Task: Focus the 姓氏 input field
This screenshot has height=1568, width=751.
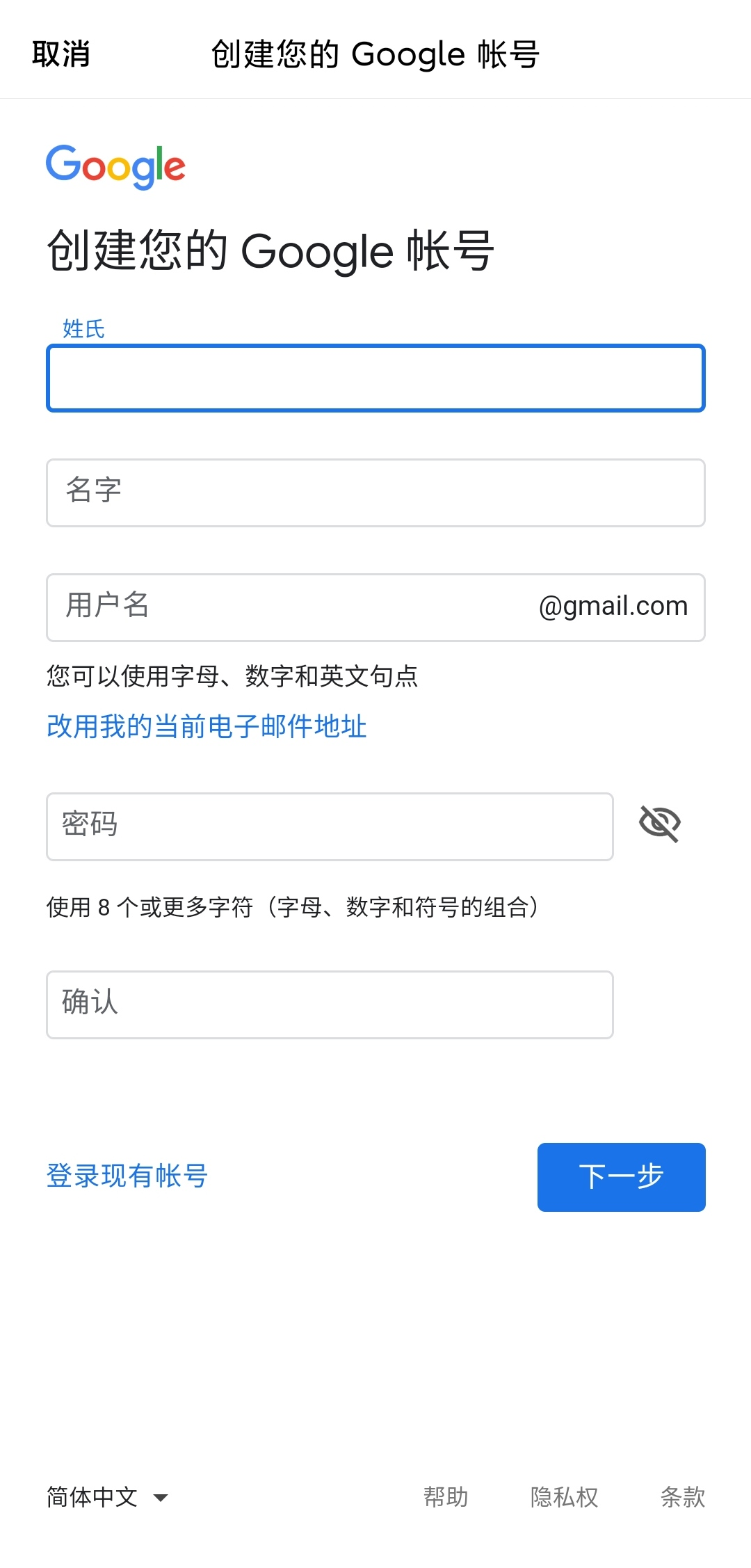Action: pos(375,378)
